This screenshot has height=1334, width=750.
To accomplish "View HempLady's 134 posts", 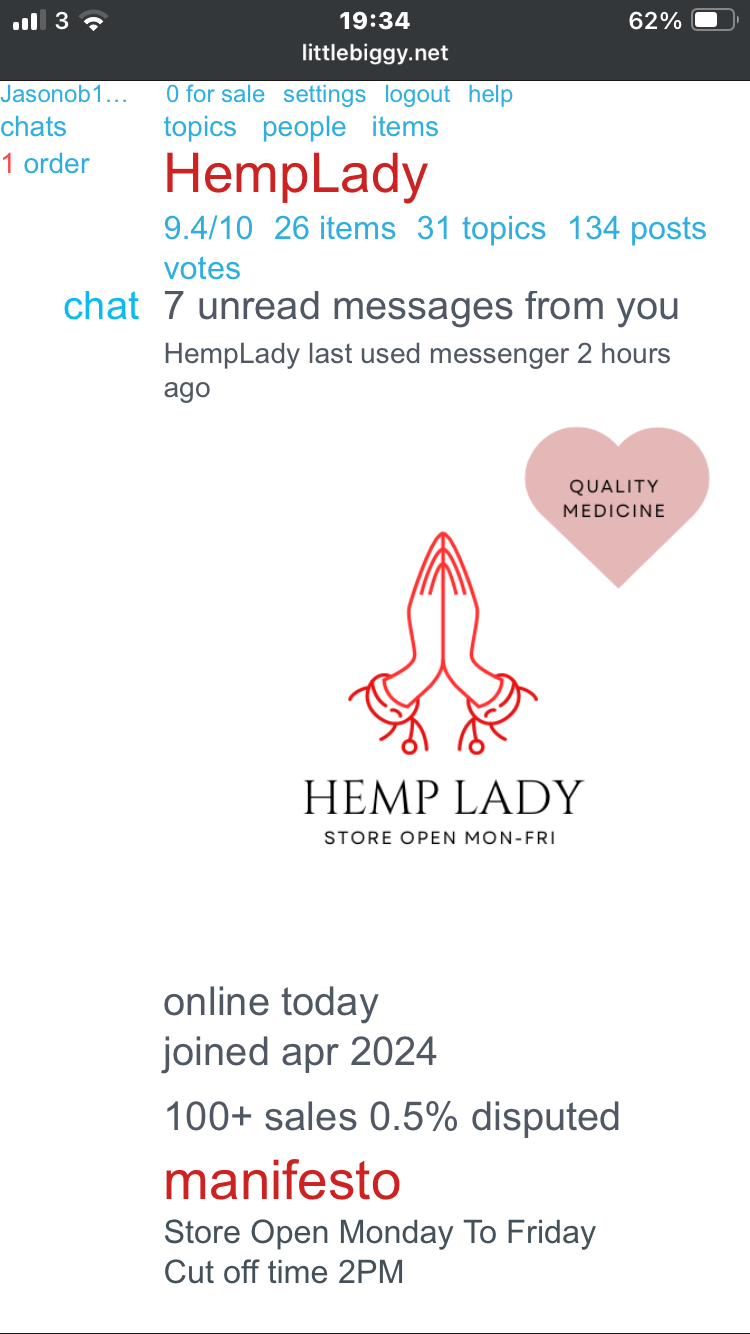I will 637,228.
